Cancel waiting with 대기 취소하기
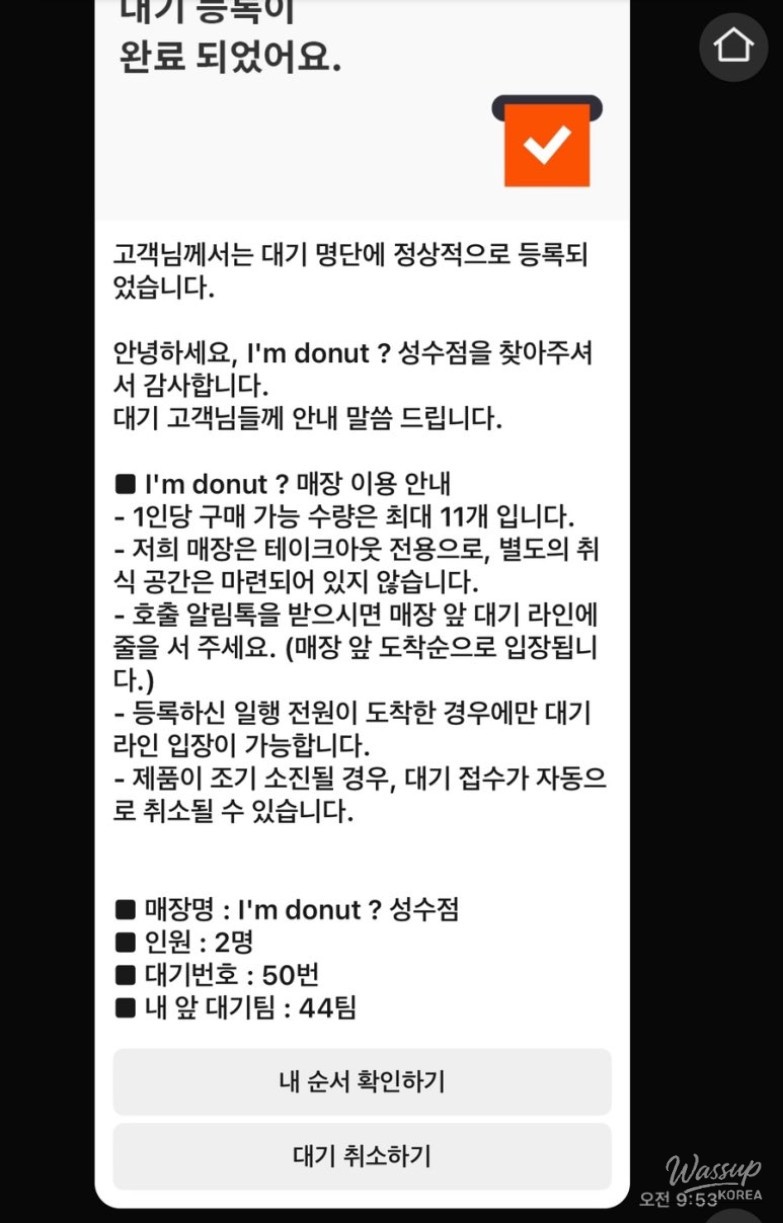Viewport: 783px width, 1223px height. coord(362,1157)
